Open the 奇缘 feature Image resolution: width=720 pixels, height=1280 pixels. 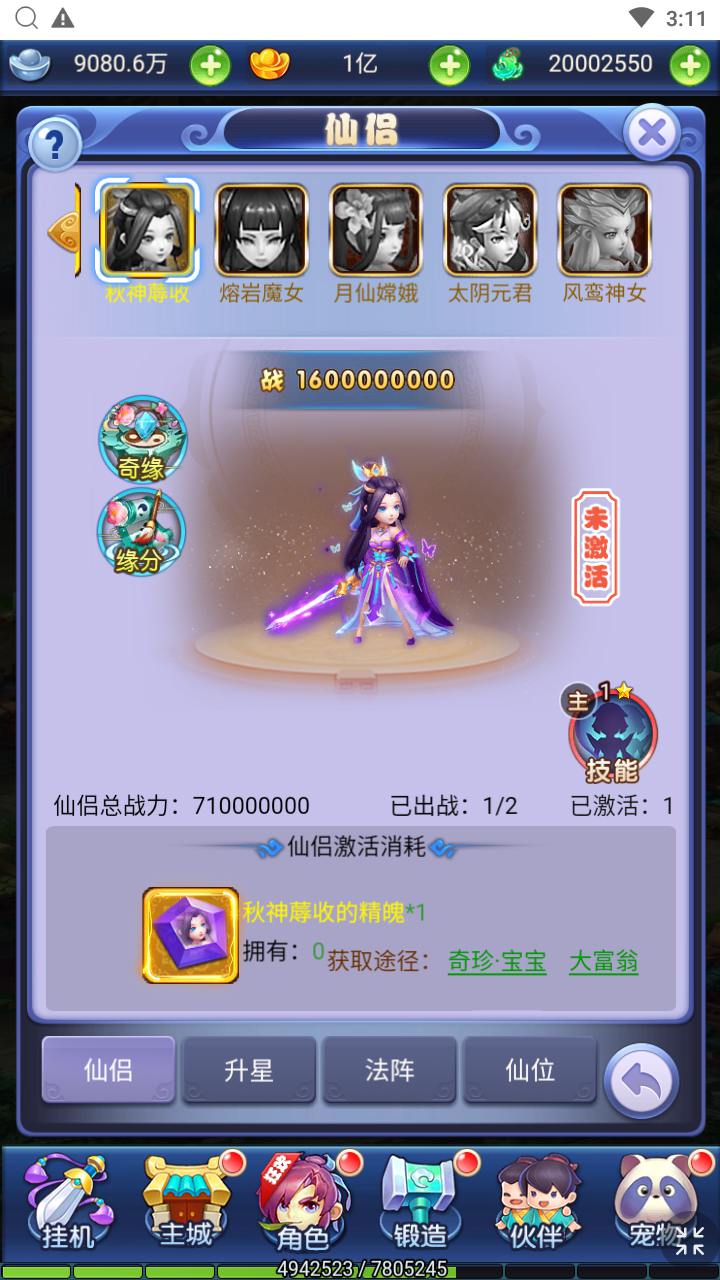coord(142,438)
